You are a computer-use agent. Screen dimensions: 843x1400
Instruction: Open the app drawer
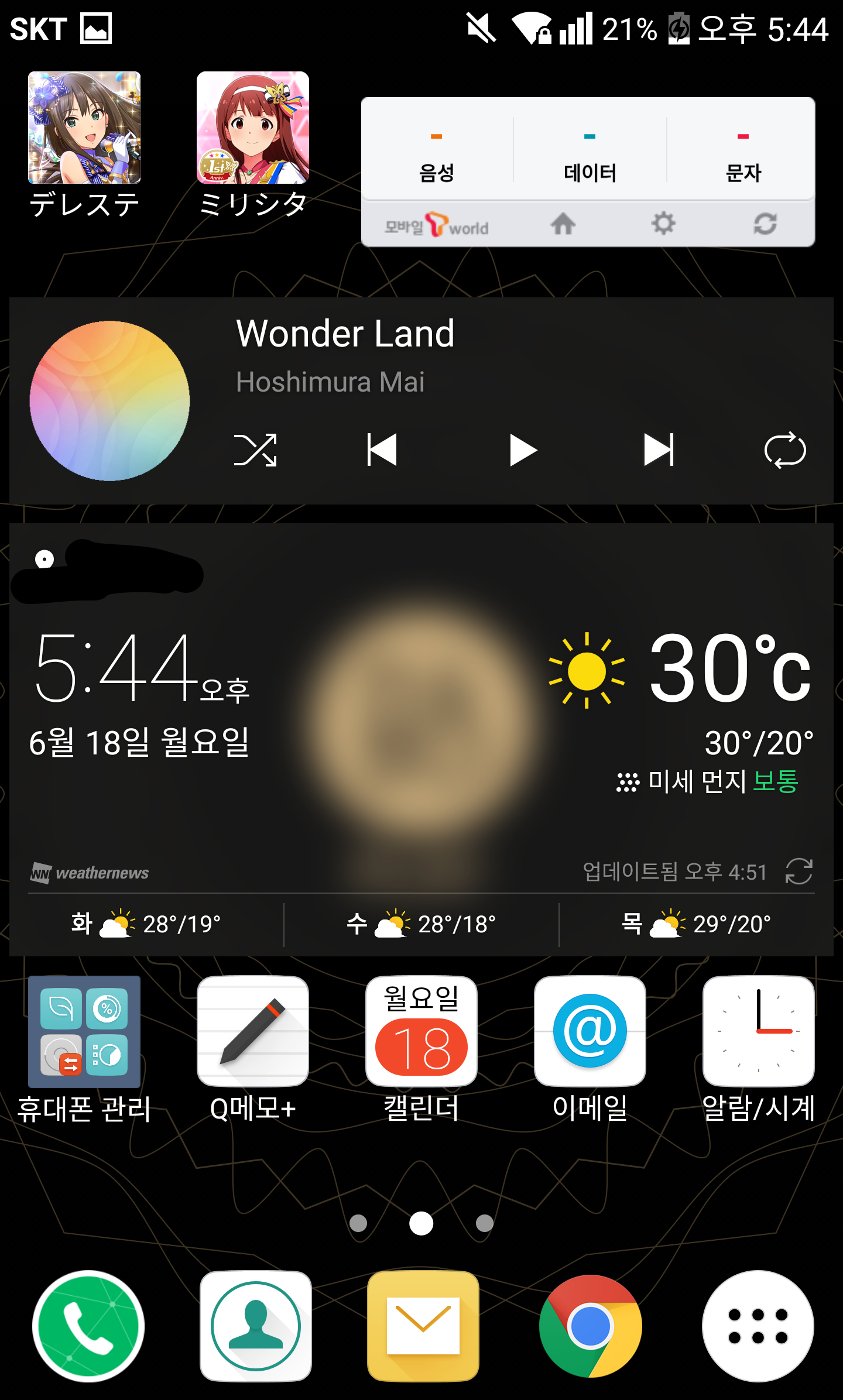click(758, 1326)
